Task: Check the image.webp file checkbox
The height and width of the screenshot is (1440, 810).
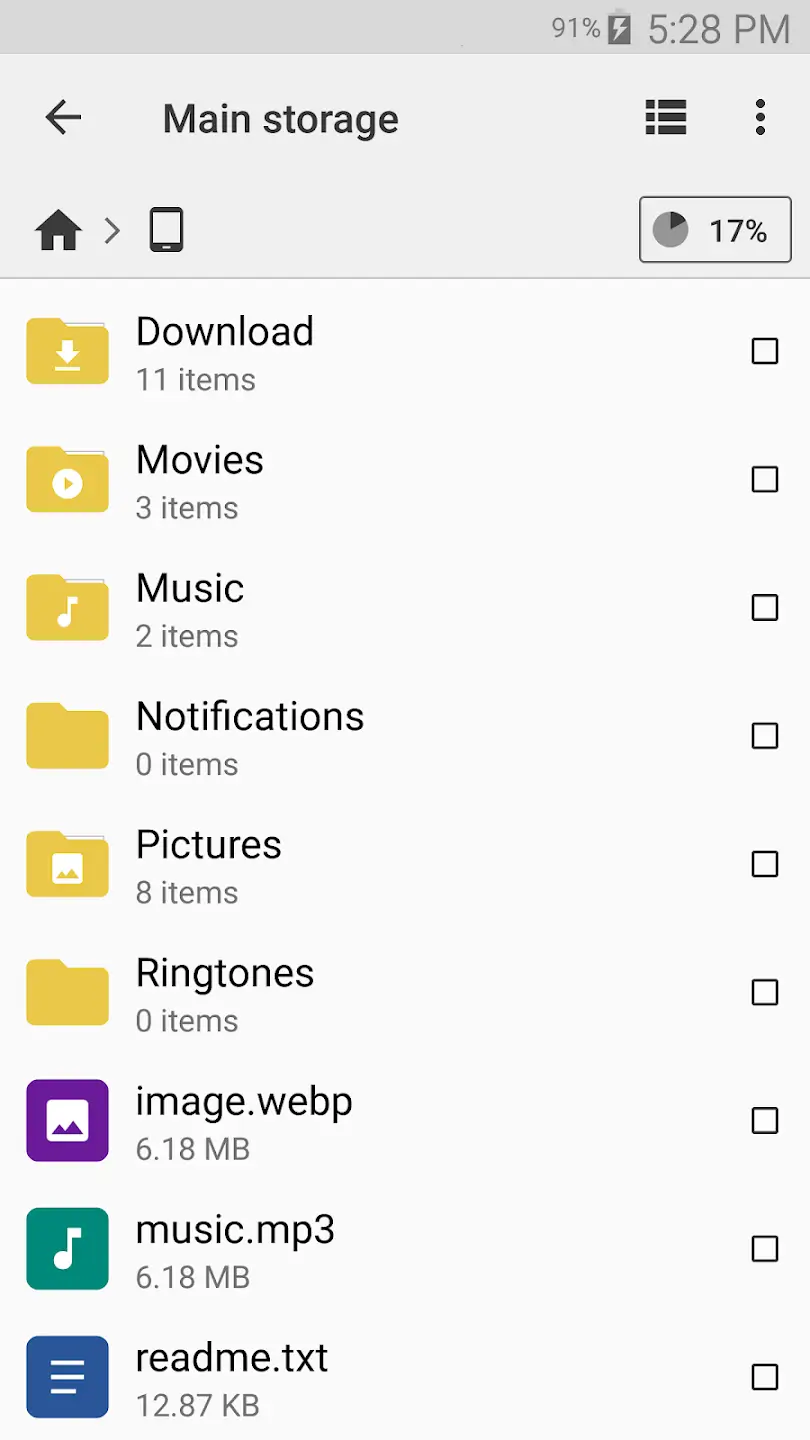Action: (x=764, y=1120)
